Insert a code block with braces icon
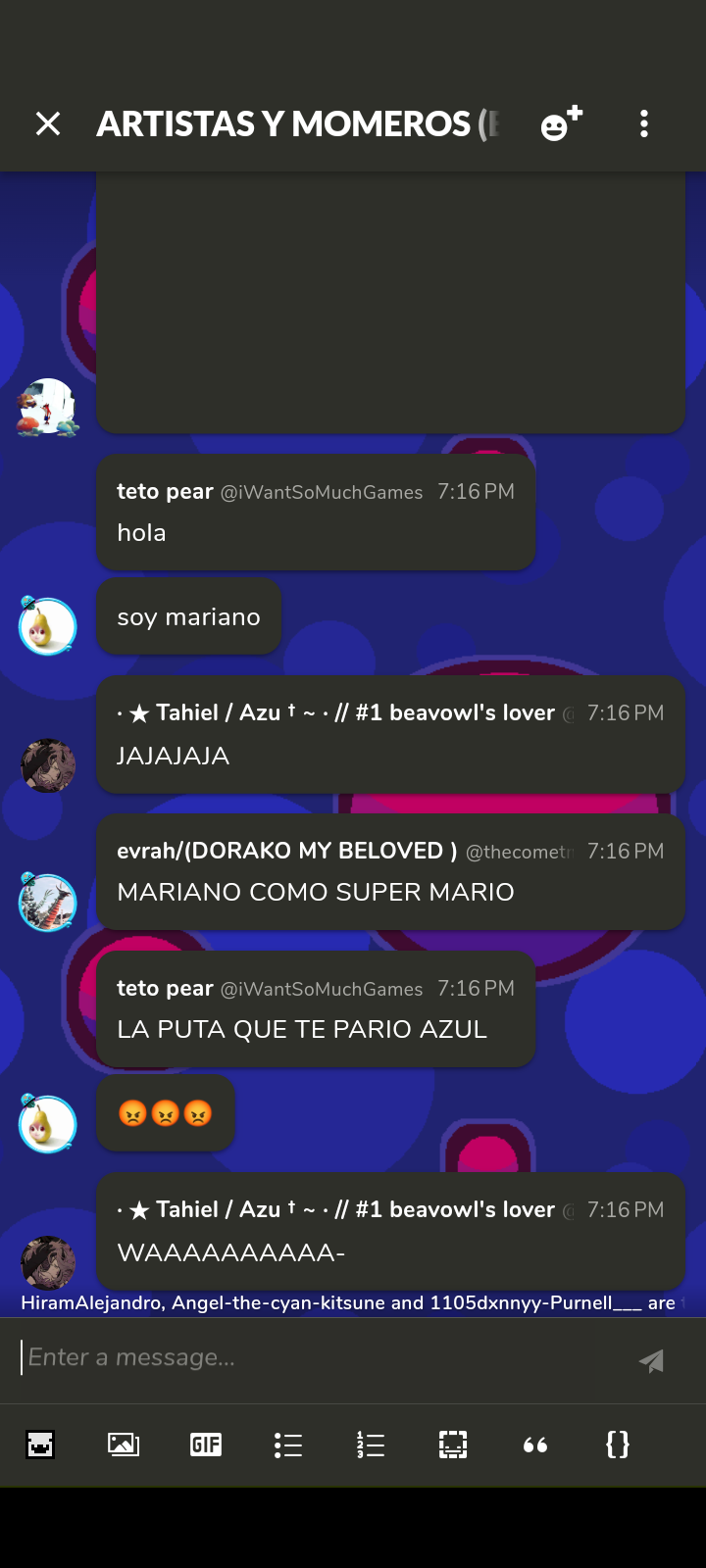706x1568 pixels. 617,1445
